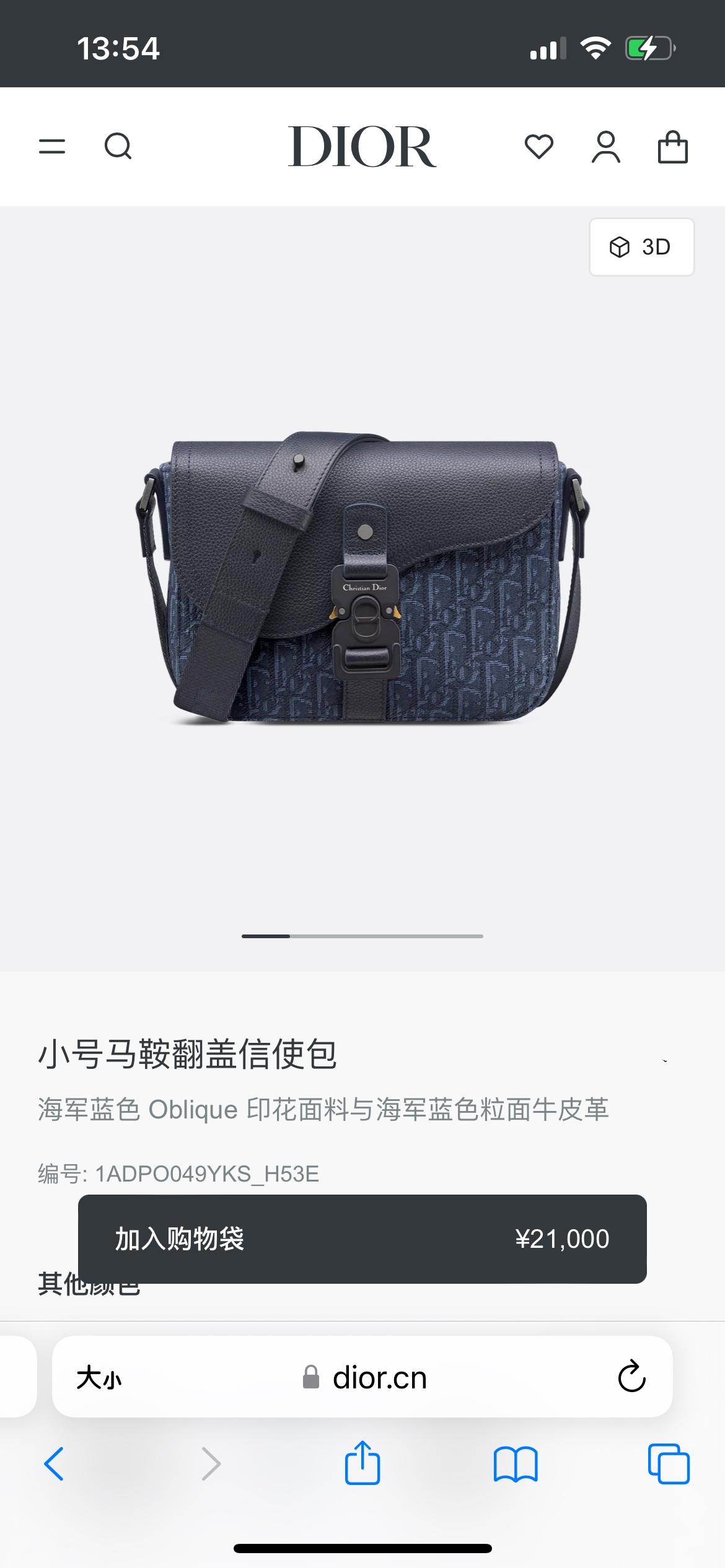Reload the page

[631, 1377]
